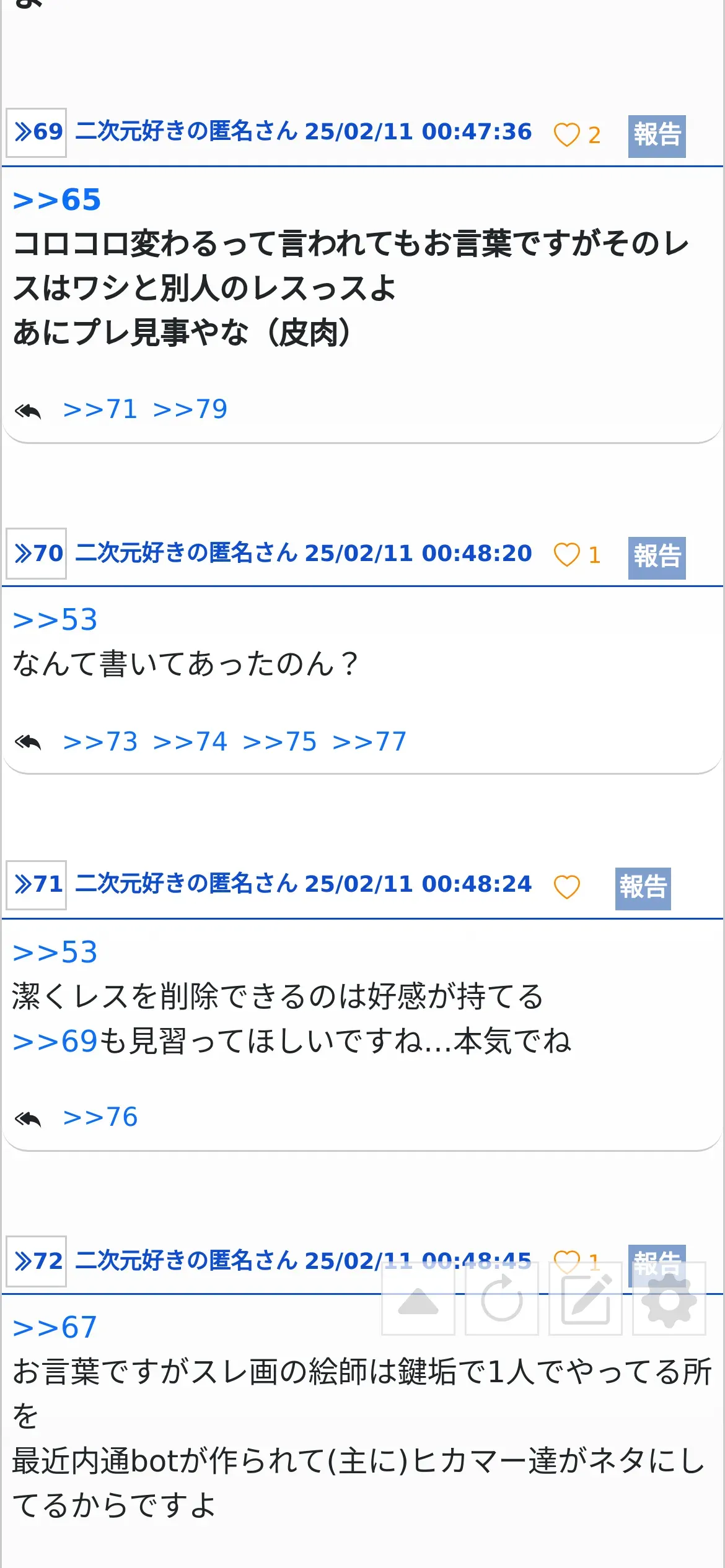The width and height of the screenshot is (725, 1568).
Task: Open the >>65 anchor link in post 69
Action: [57, 200]
